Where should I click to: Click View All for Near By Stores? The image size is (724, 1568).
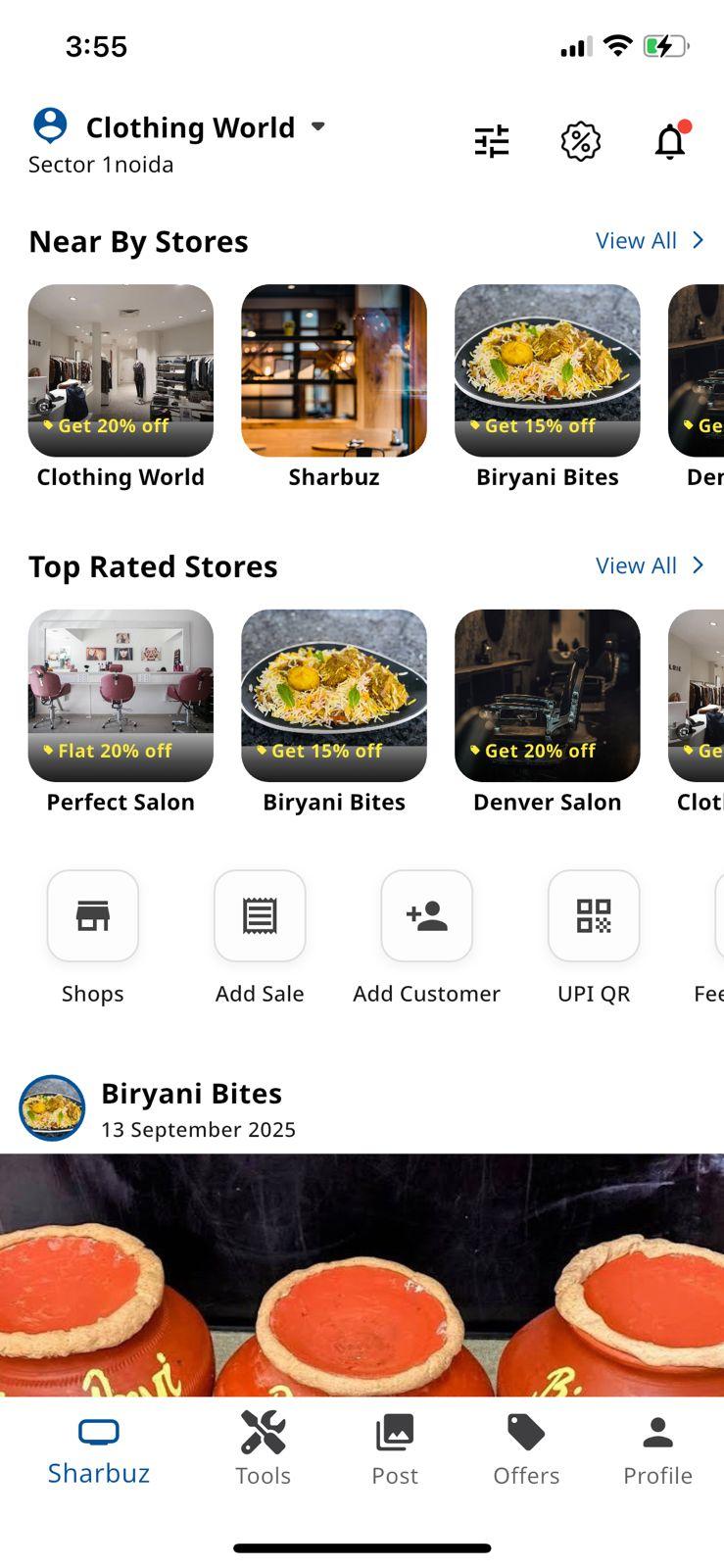point(638,240)
